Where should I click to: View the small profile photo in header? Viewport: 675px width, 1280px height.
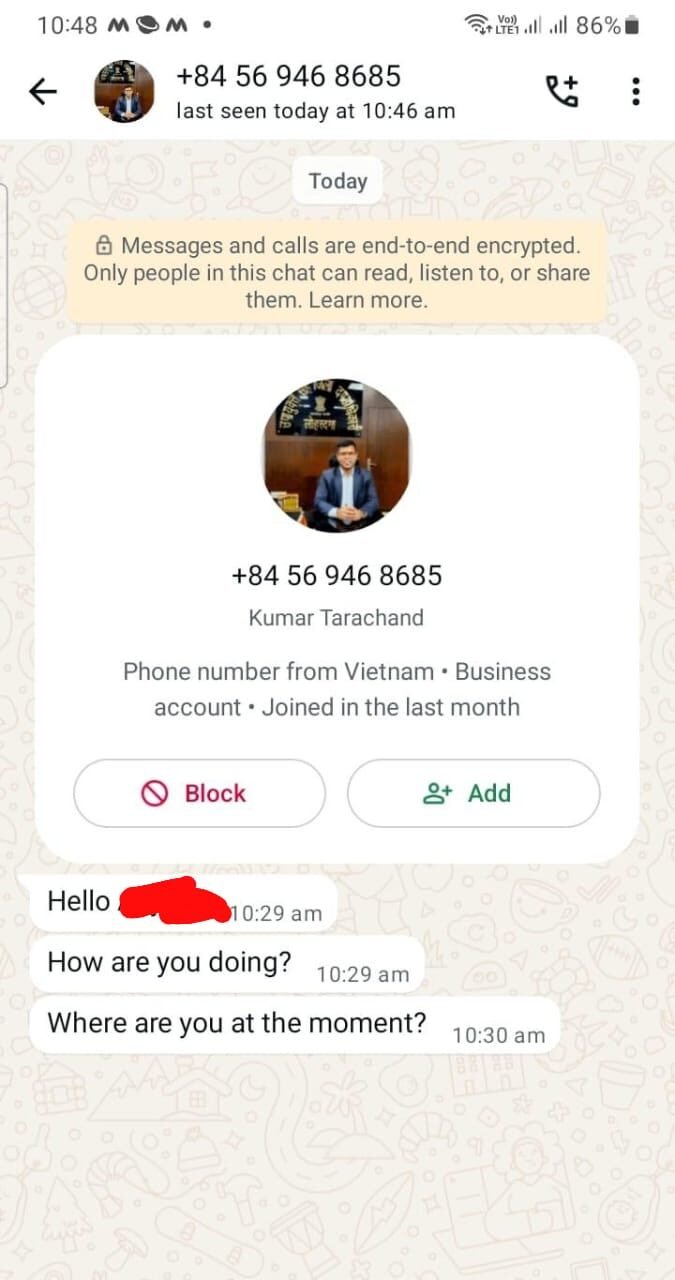124,92
